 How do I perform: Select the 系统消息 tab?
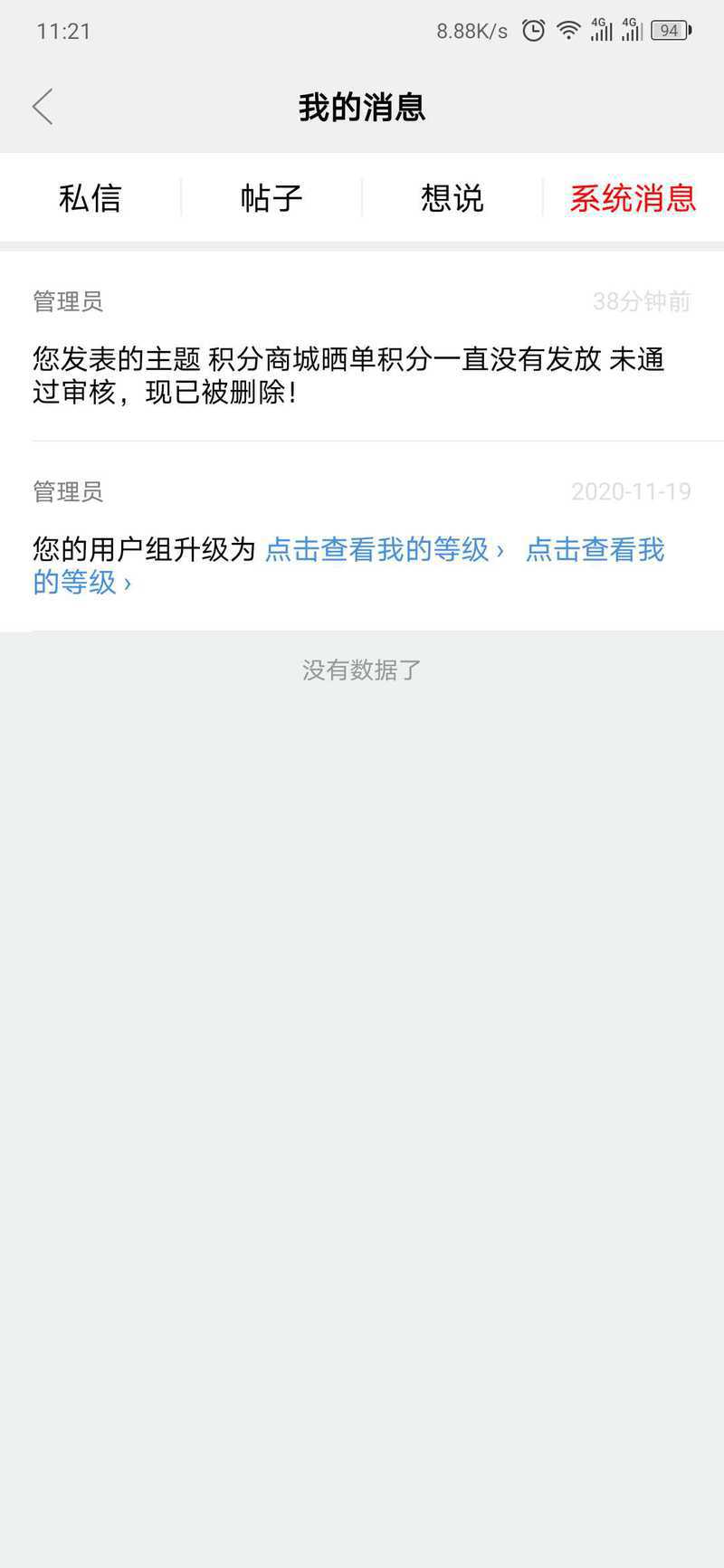pos(633,198)
